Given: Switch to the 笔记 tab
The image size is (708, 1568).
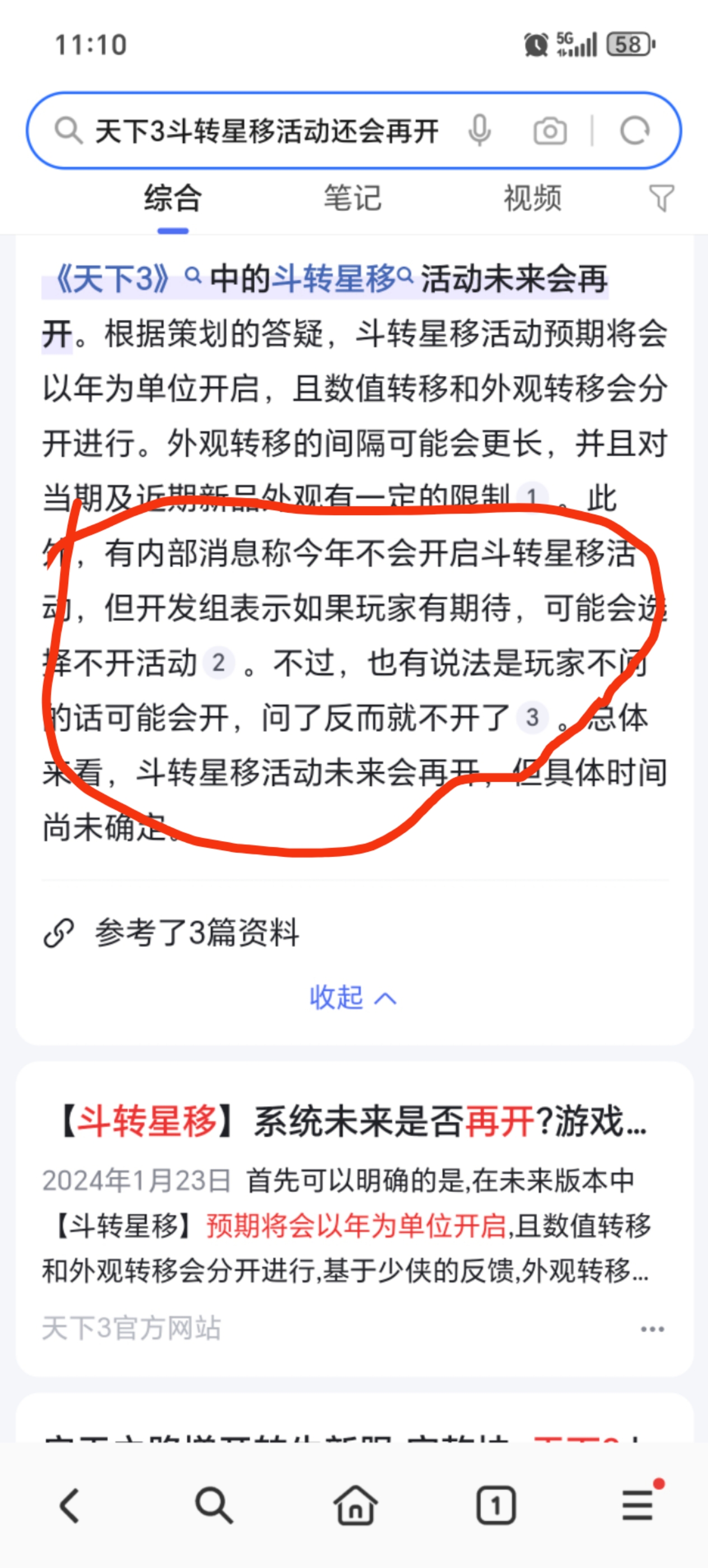Looking at the screenshot, I should [x=352, y=198].
